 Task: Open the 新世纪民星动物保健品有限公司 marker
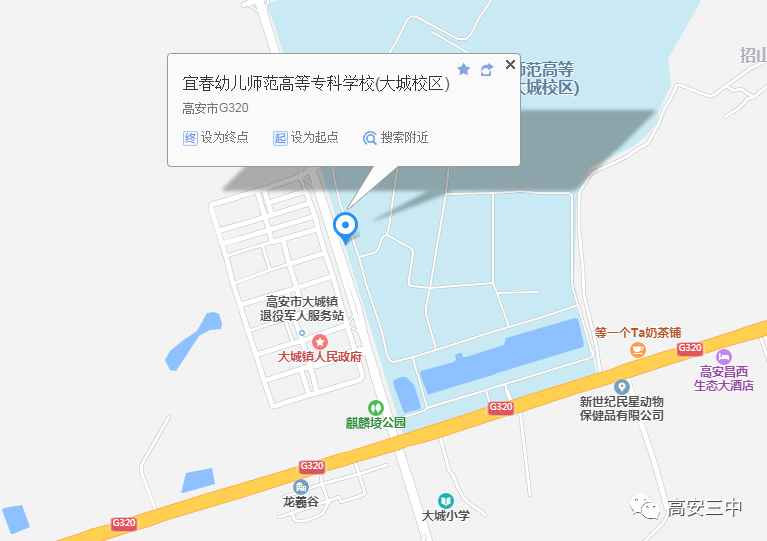621,387
